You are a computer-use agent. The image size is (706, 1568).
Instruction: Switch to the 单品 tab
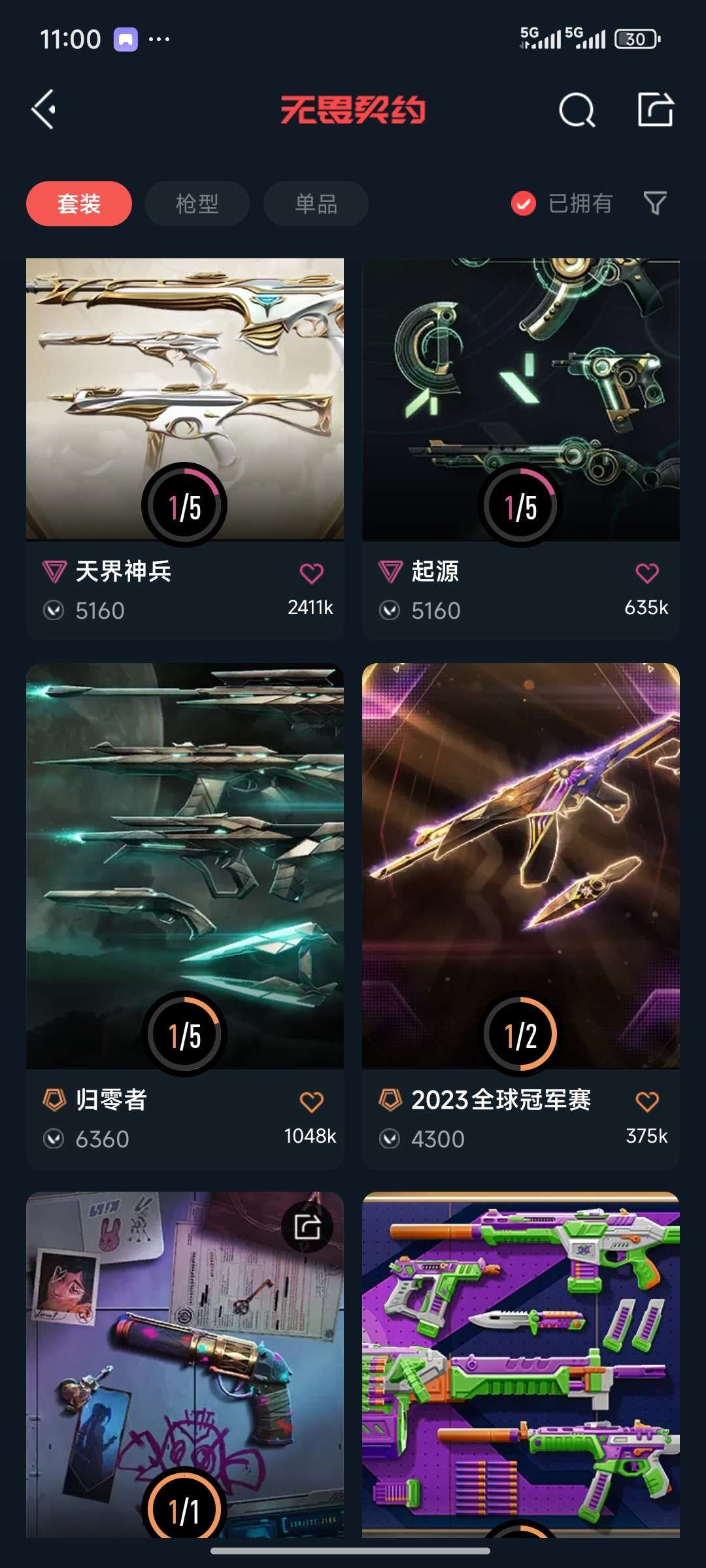click(x=316, y=204)
